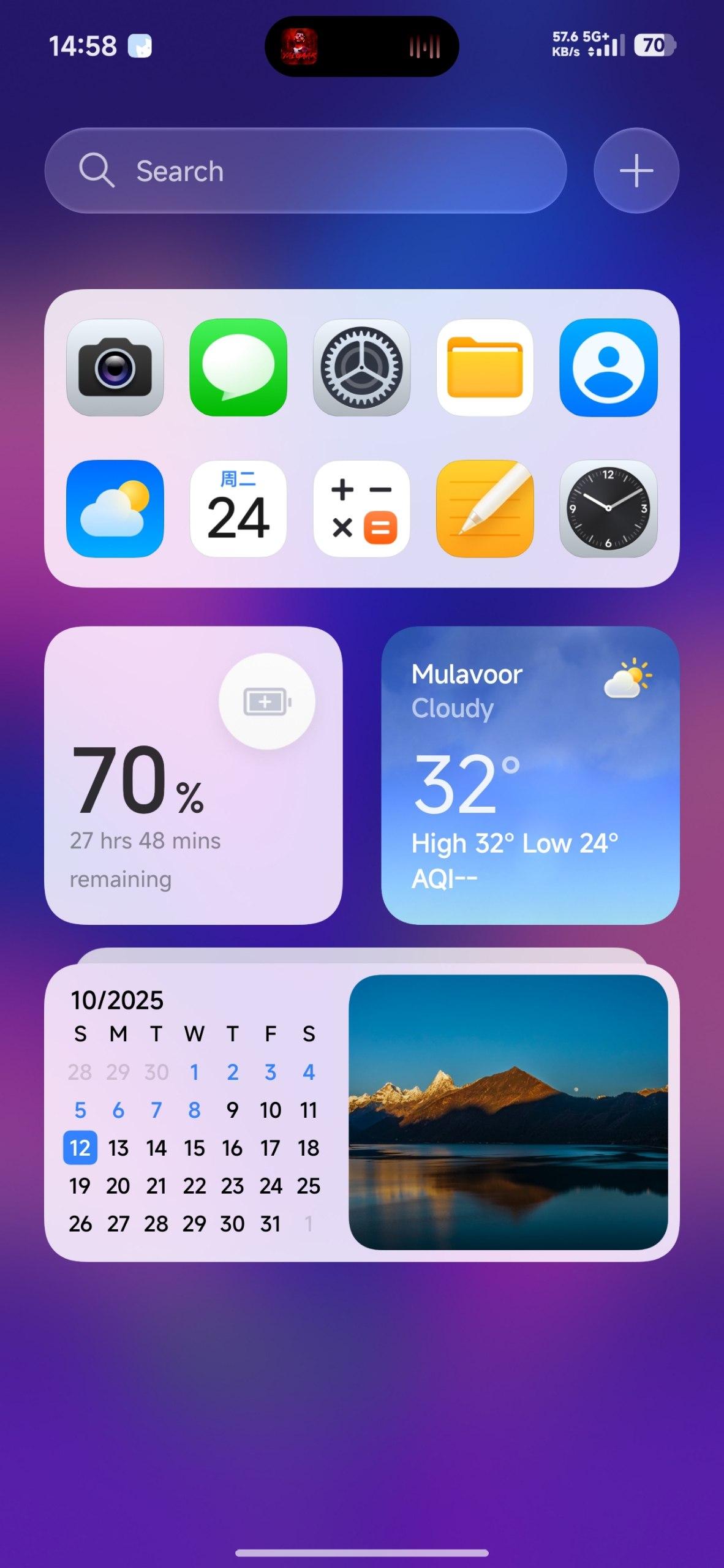
Task: Open the mountain lake photo widget
Action: coord(508,1112)
